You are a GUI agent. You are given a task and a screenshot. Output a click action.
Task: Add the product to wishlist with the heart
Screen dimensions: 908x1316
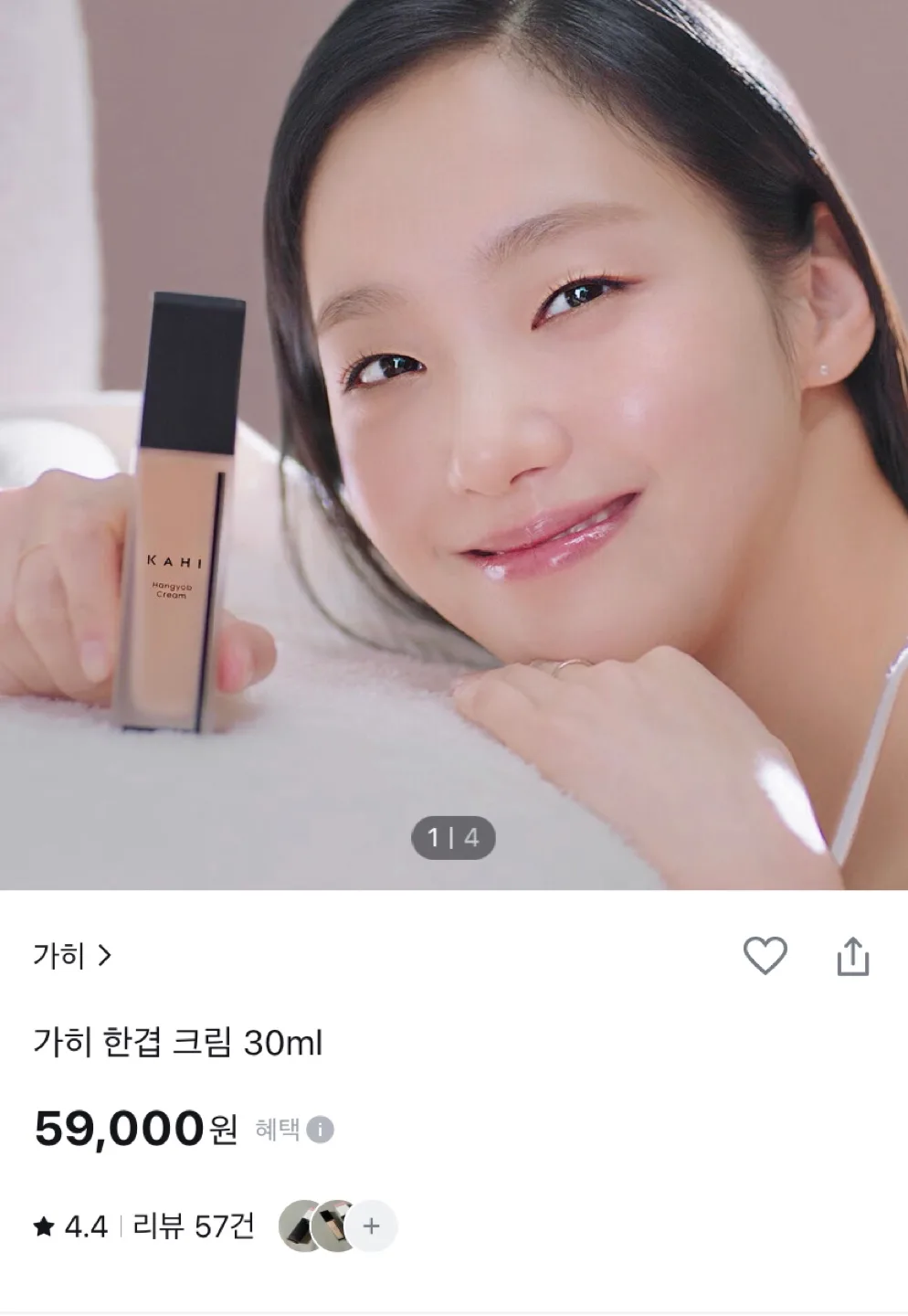765,956
